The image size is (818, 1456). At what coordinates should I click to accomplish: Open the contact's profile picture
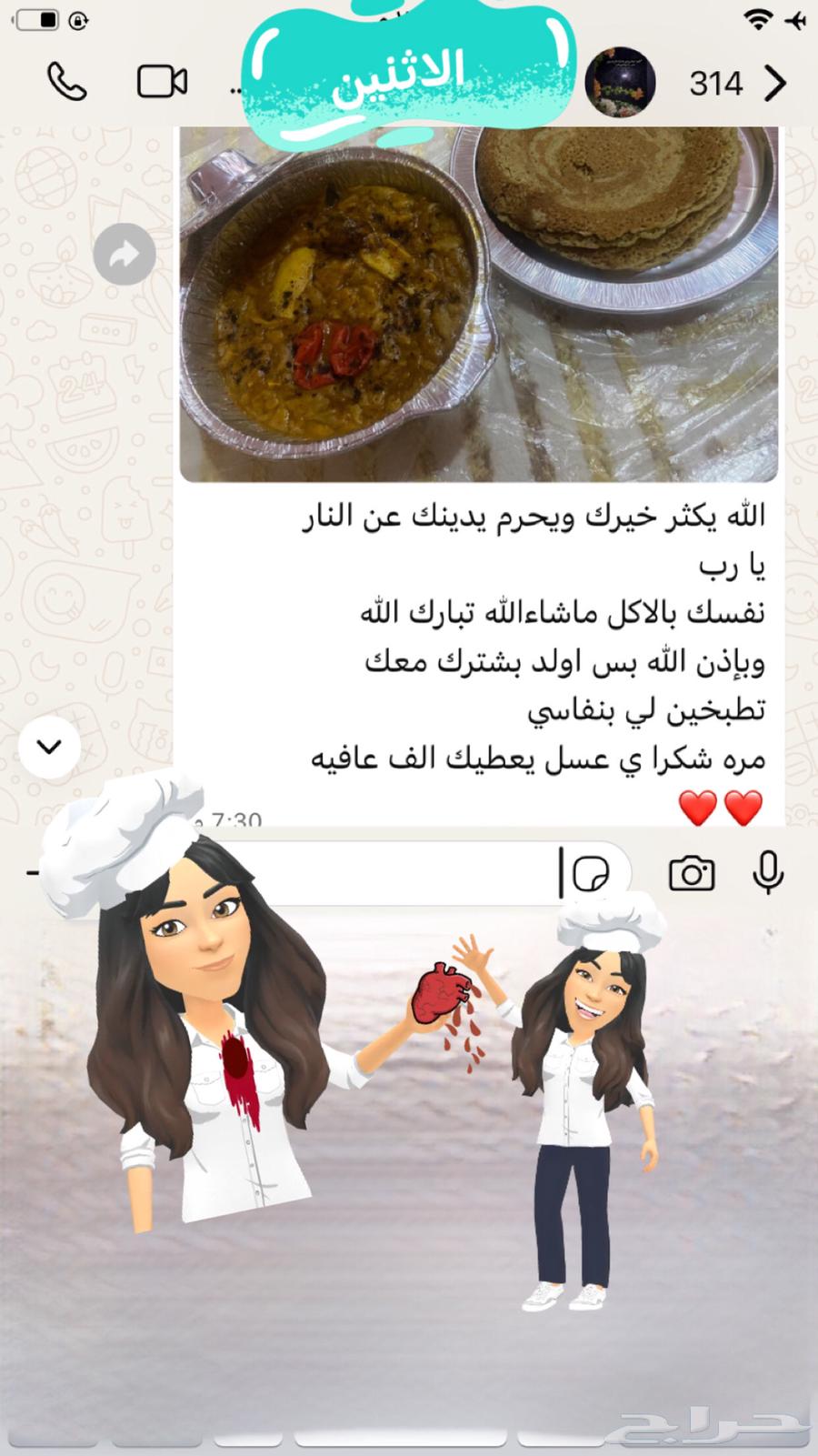tap(620, 83)
